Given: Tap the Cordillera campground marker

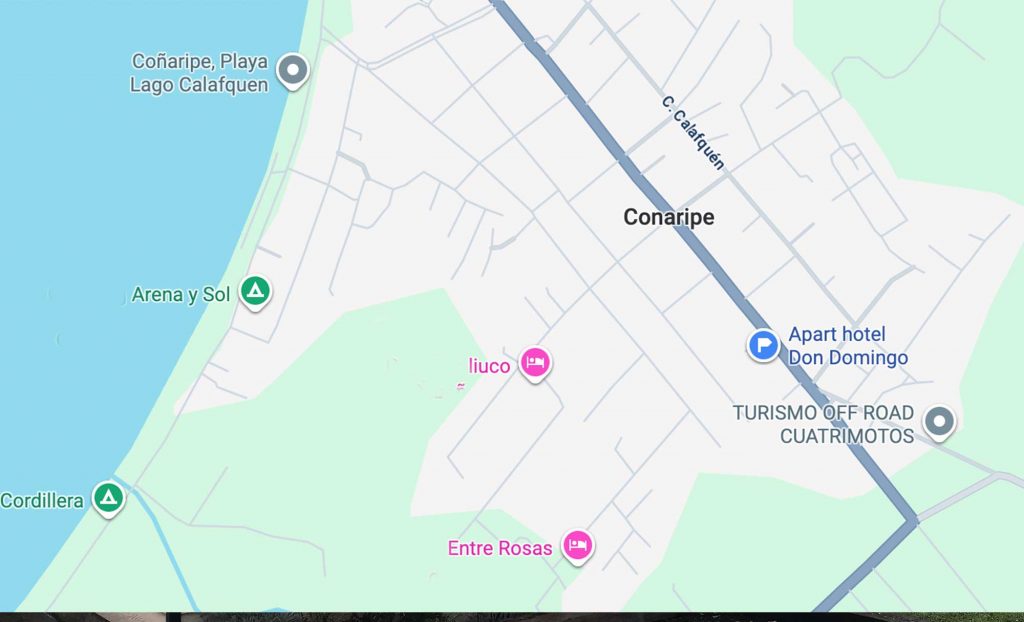Looking at the screenshot, I should point(108,497).
